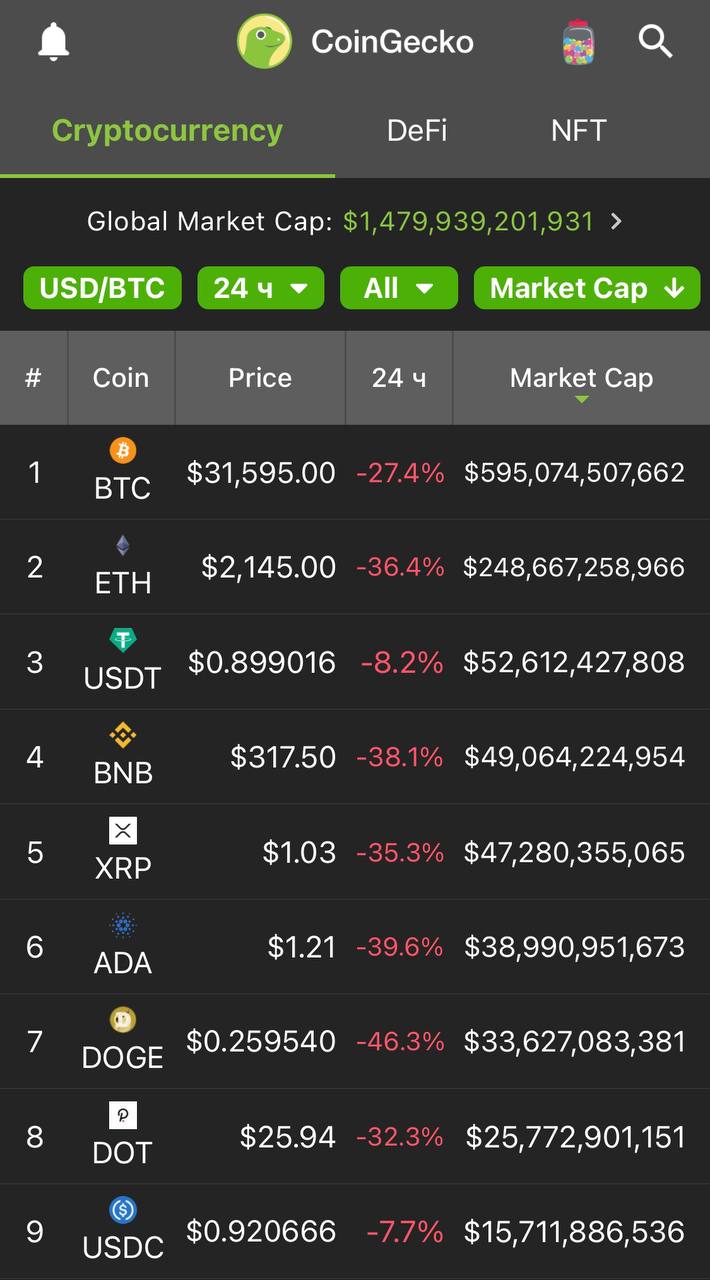Switch to the DeFi tab

pyautogui.click(x=417, y=130)
